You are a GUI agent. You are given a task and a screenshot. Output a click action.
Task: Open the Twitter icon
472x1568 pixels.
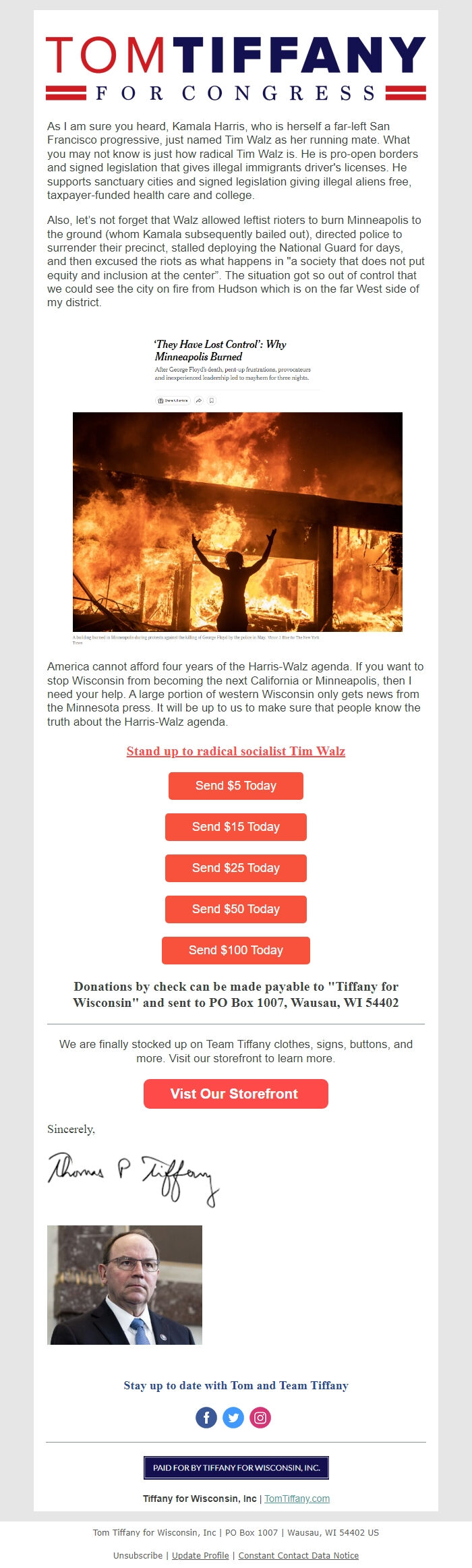click(233, 1418)
